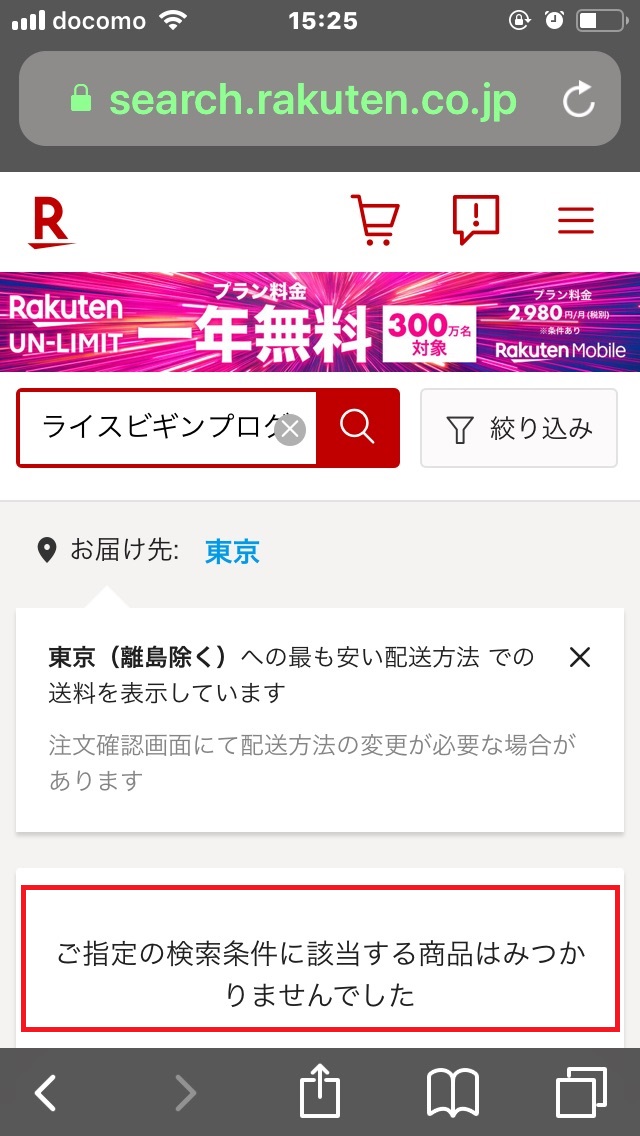Show open Safari tabs

tap(580, 1093)
